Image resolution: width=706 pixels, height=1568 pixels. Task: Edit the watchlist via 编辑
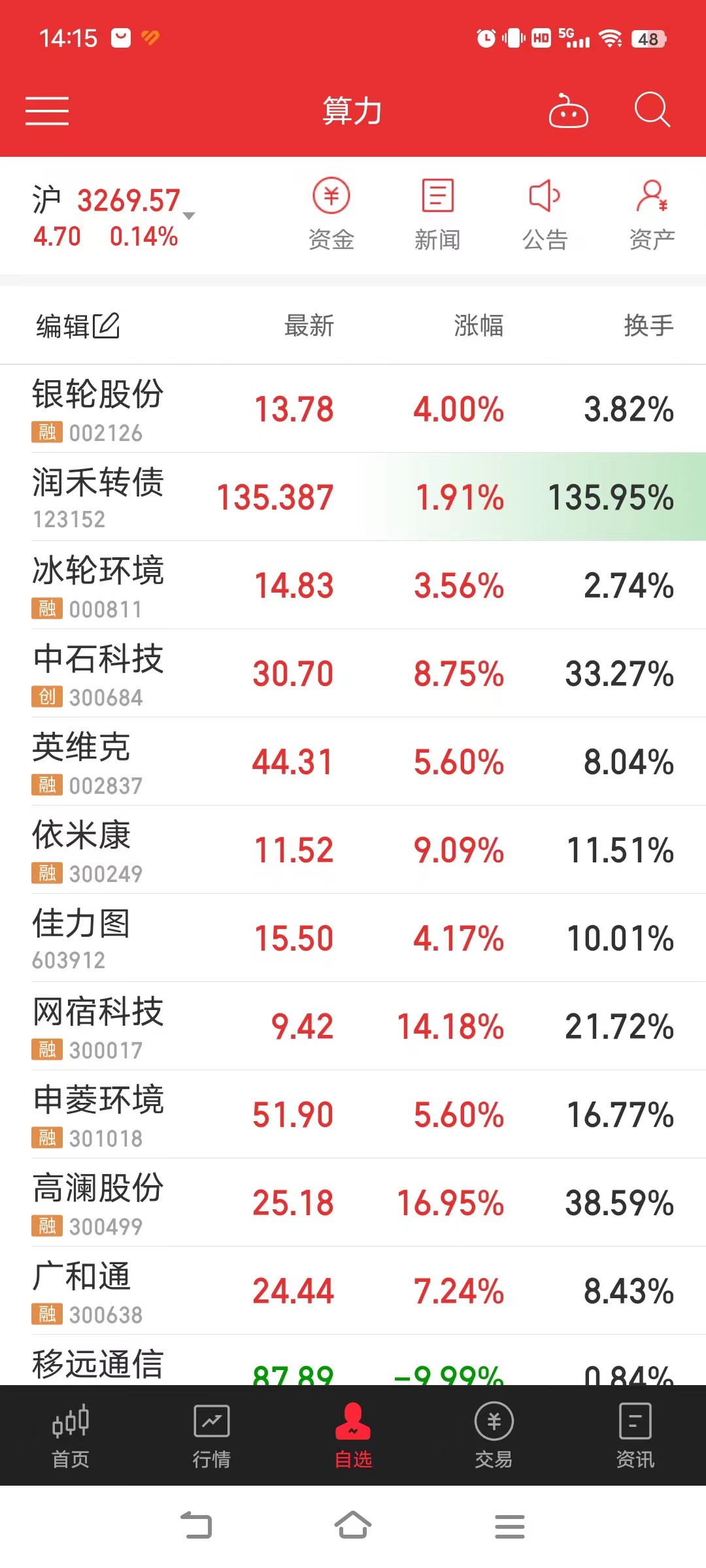pyautogui.click(x=77, y=325)
